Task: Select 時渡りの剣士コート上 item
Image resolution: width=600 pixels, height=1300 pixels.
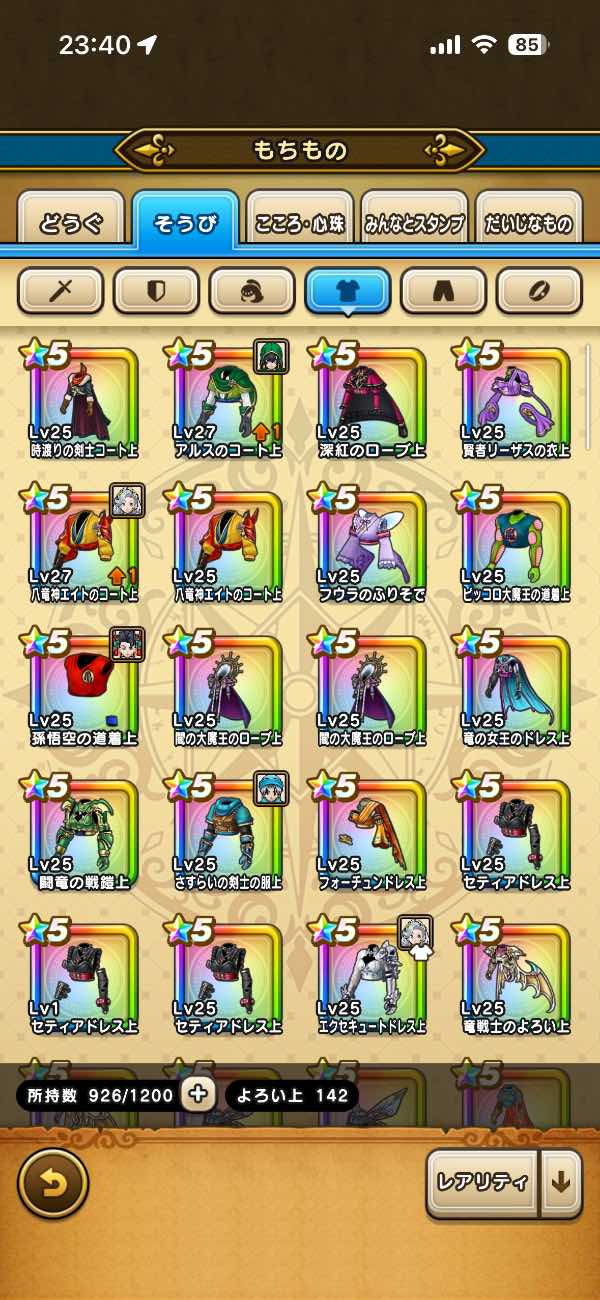Action: pos(84,402)
